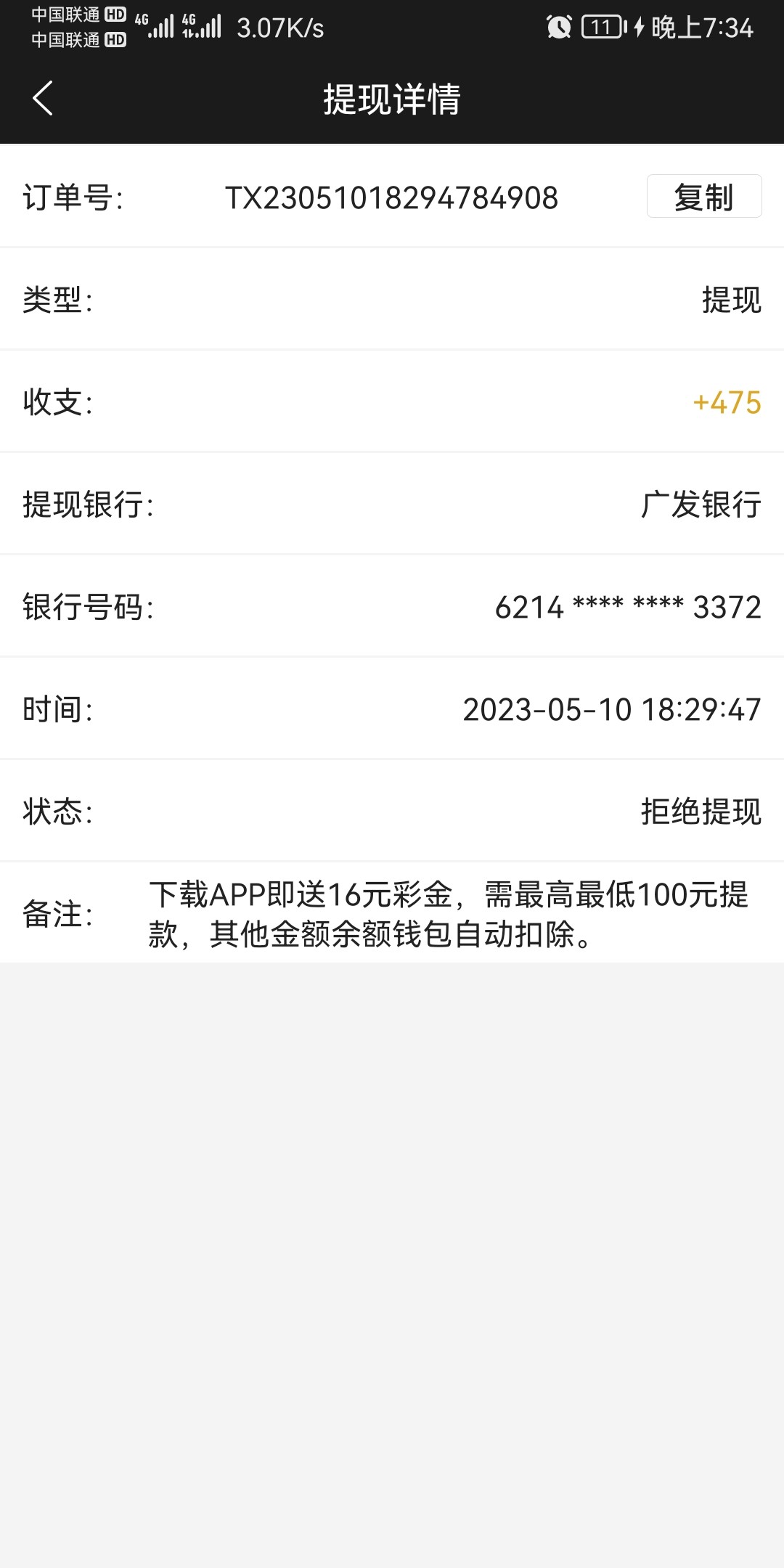Viewport: 784px width, 1568px height.
Task: Select the 提现详情 page title
Action: pos(392,99)
